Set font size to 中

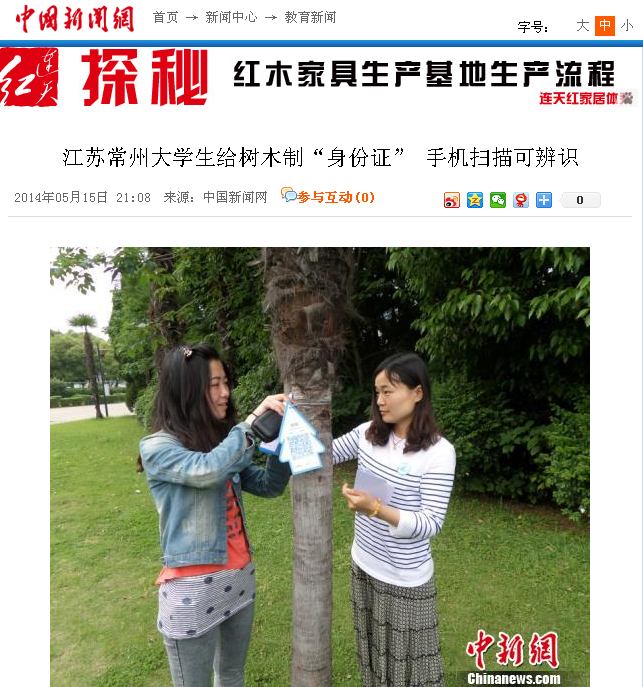604,26
